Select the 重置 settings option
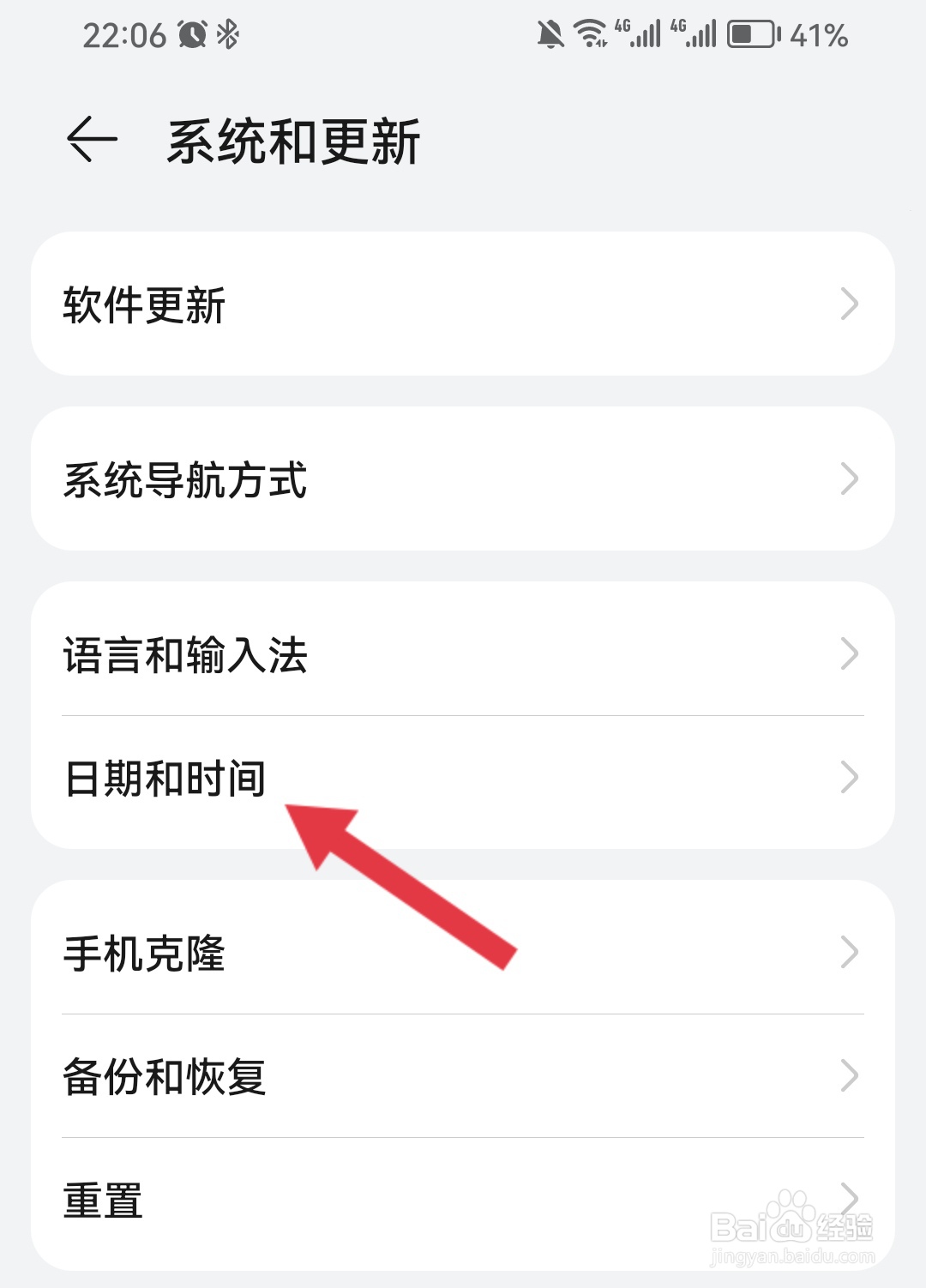 (103, 1201)
